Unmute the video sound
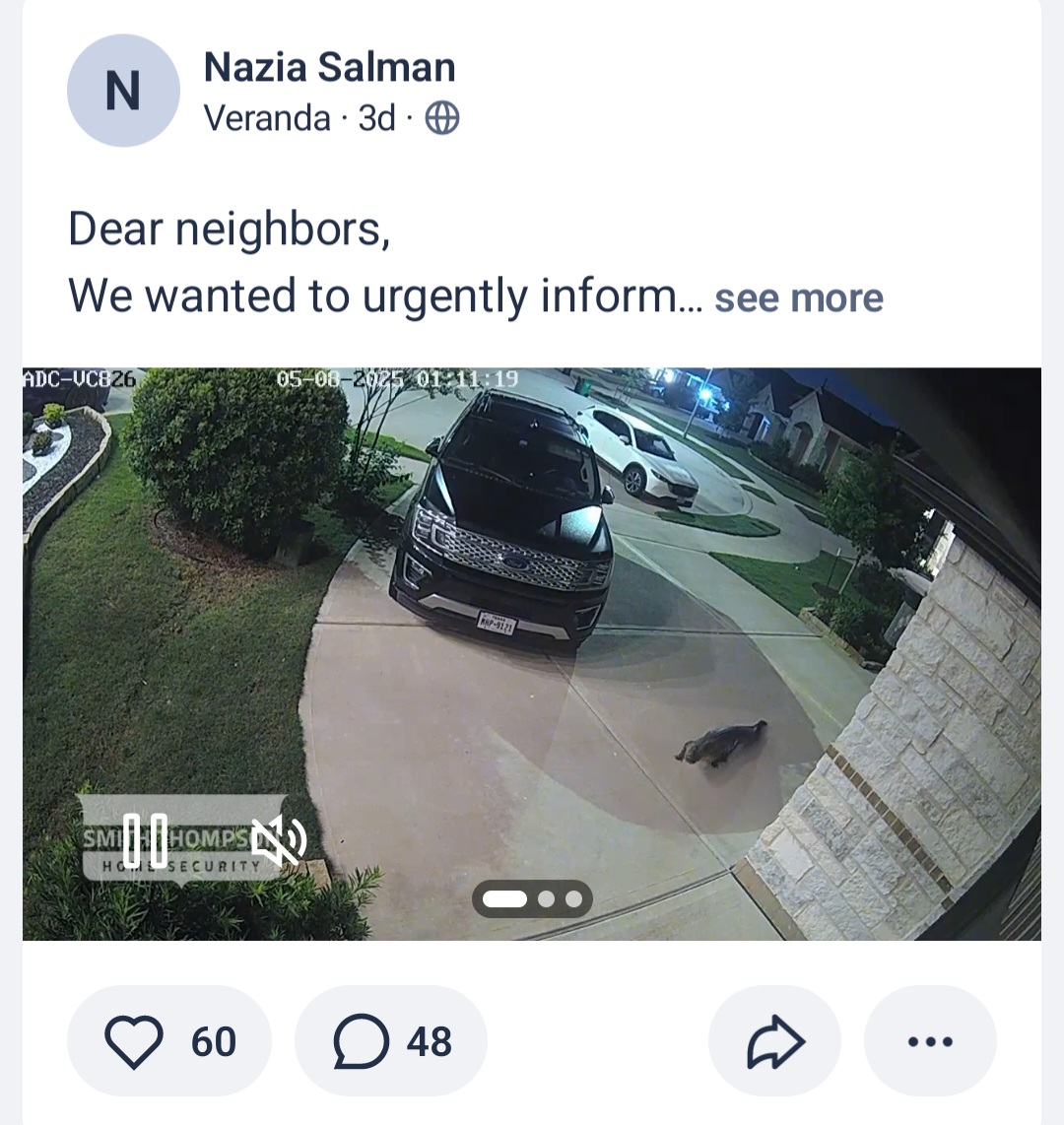Screen dimensions: 1064x1125 [279, 840]
